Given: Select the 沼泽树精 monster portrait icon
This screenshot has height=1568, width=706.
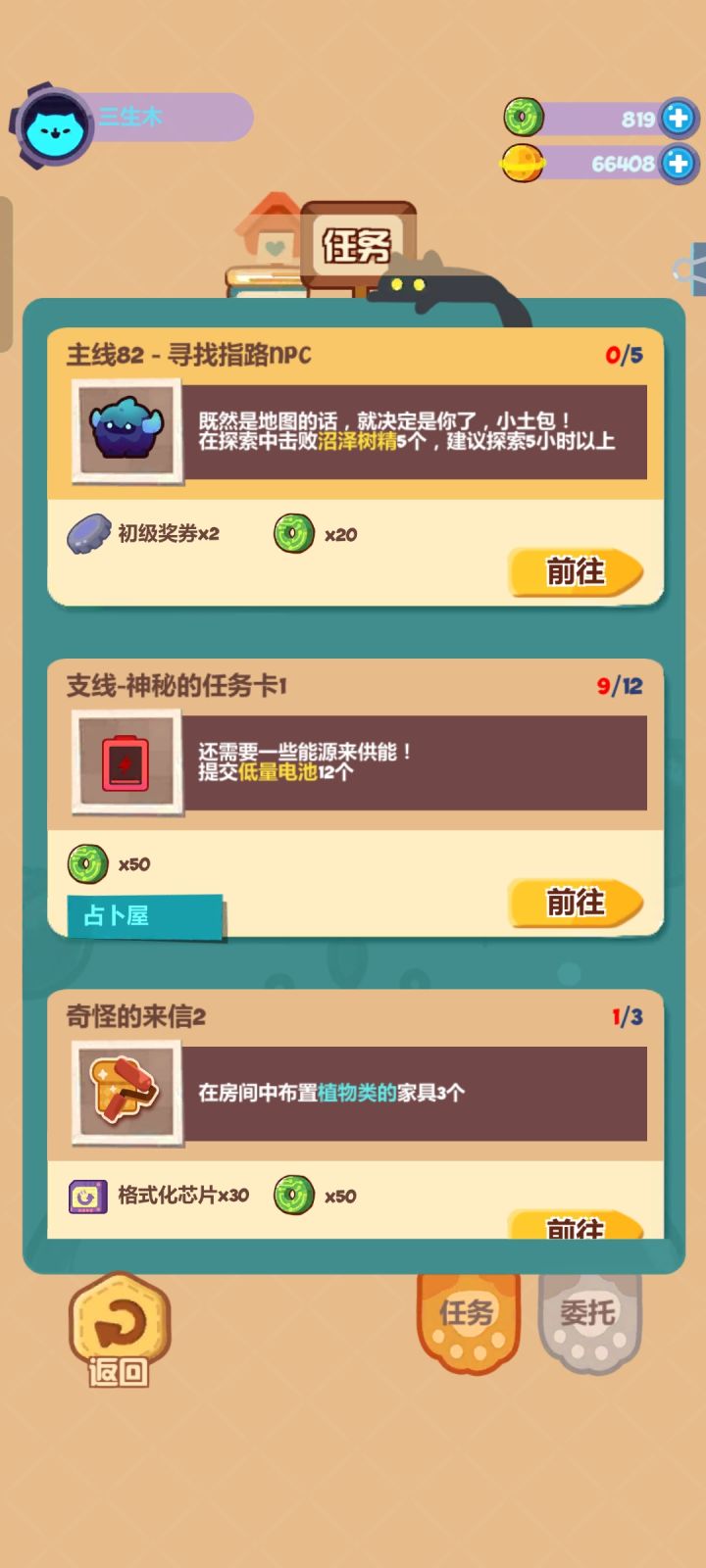Looking at the screenshot, I should pyautogui.click(x=126, y=429).
